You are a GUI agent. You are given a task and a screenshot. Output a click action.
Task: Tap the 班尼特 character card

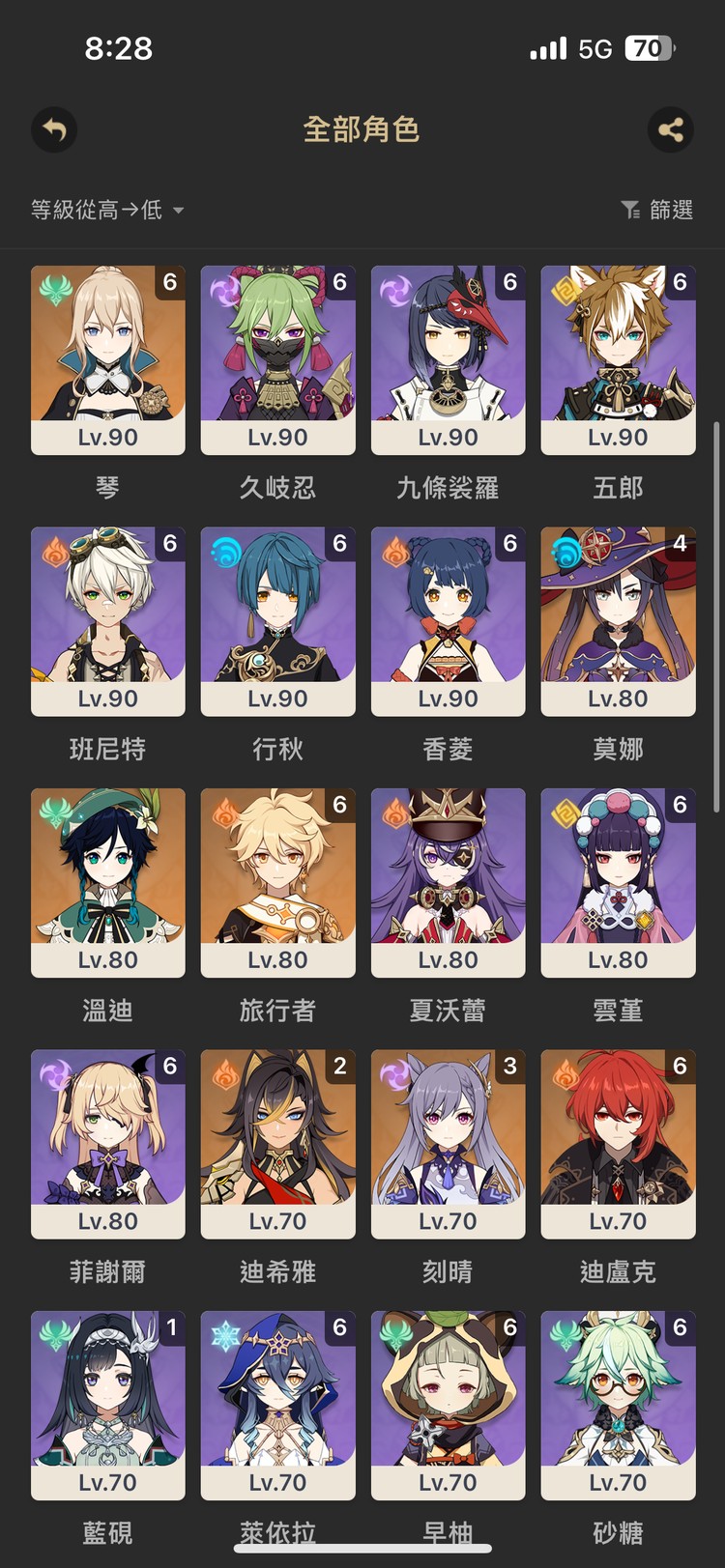107,620
